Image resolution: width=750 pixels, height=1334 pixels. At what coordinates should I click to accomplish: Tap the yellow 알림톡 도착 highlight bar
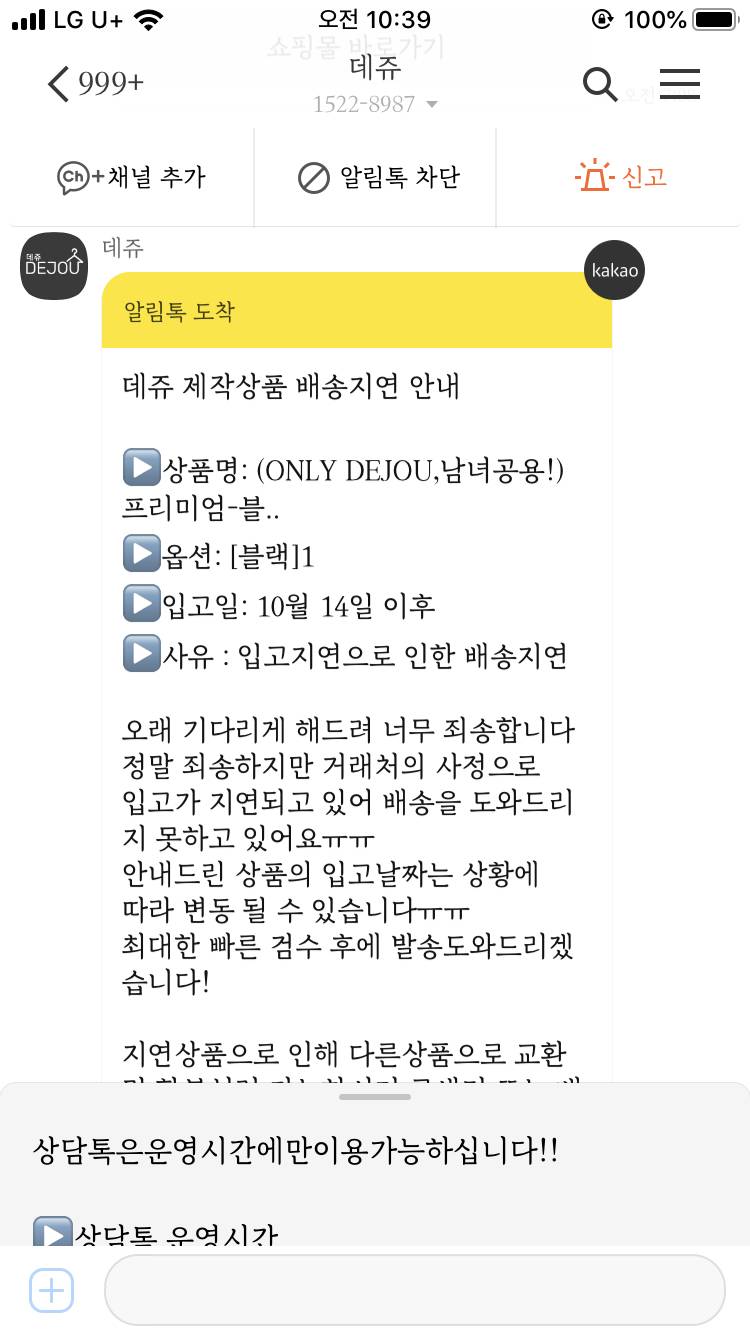(x=356, y=313)
